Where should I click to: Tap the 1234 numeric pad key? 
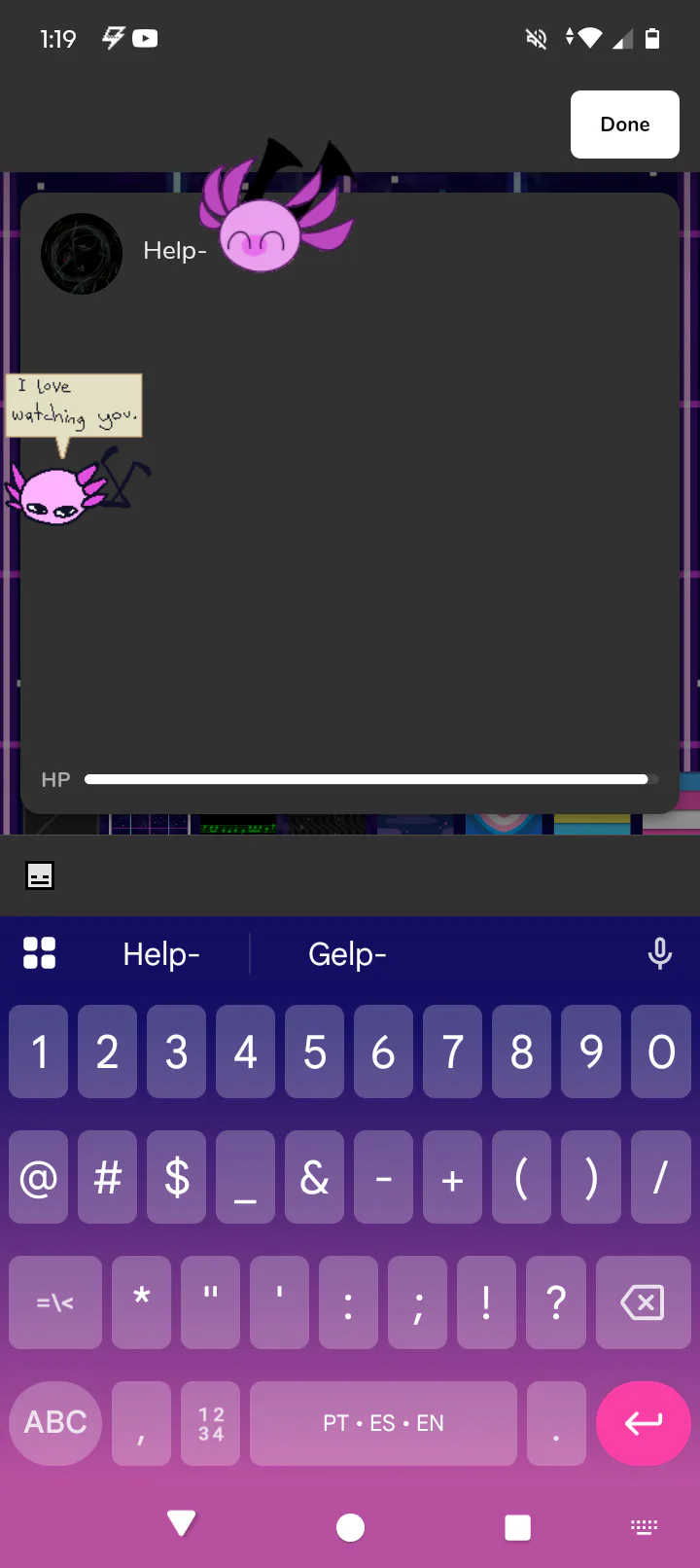[210, 1423]
